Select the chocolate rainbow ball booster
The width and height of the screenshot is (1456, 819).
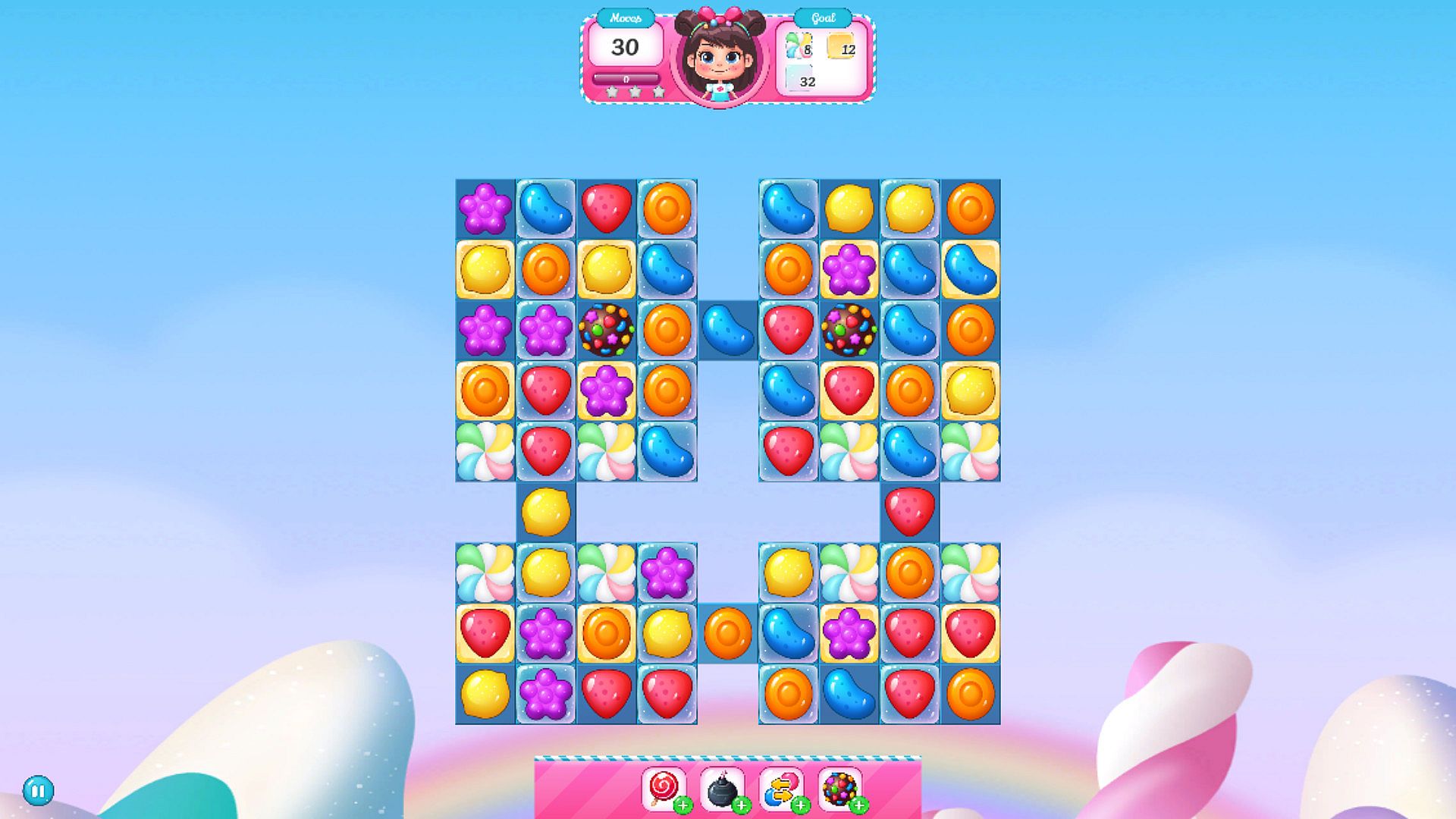[839, 789]
